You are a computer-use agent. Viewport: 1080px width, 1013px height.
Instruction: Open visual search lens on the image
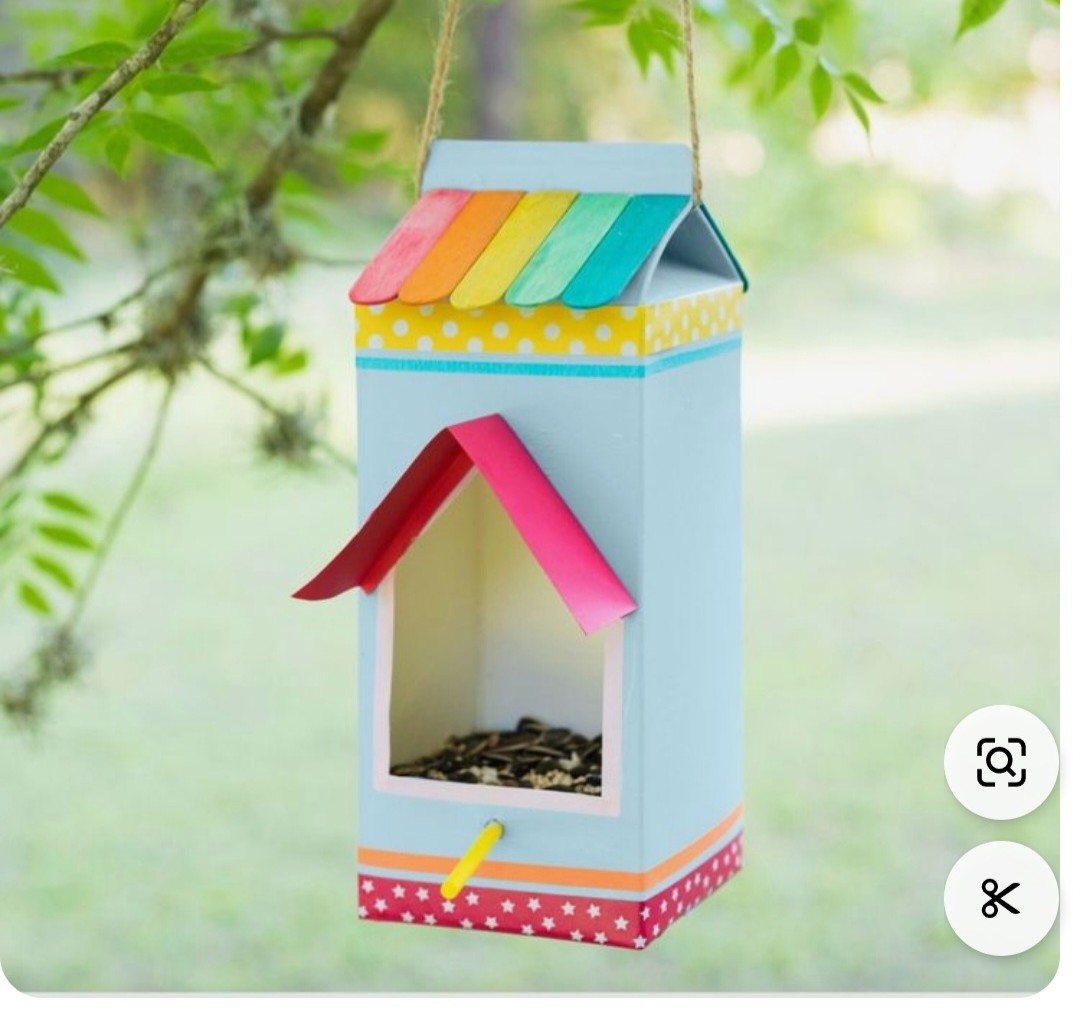[x=1000, y=762]
